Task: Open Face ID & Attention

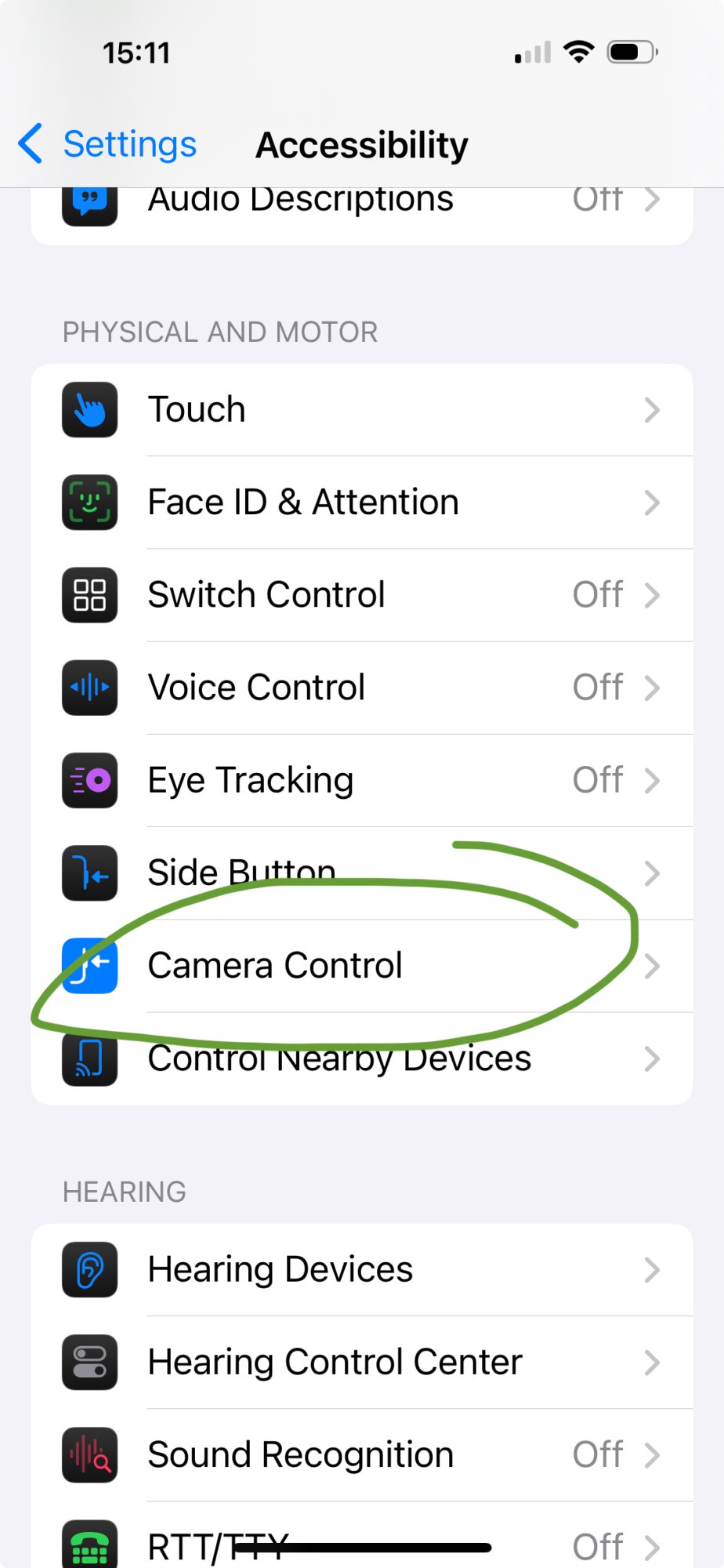Action: tap(360, 503)
